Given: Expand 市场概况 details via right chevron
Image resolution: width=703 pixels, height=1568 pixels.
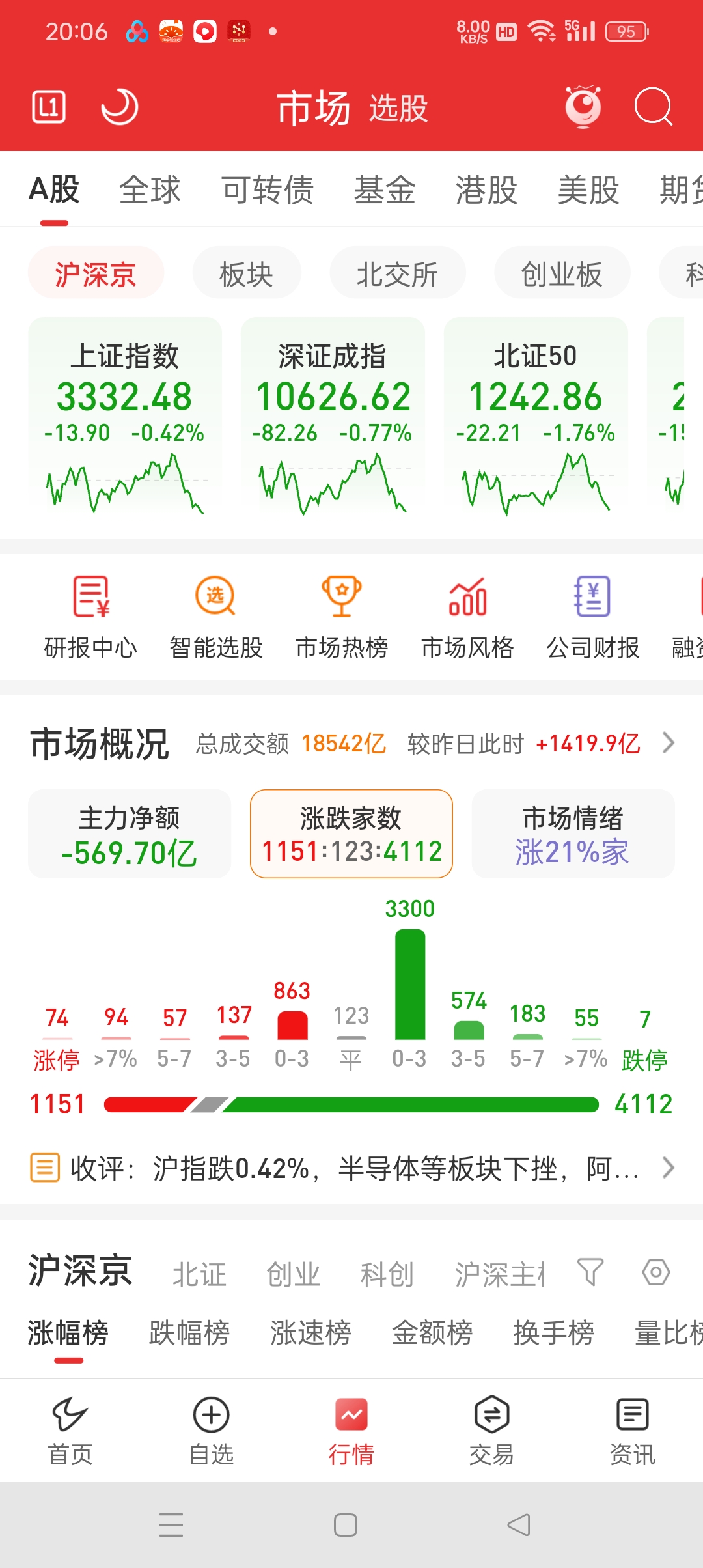Looking at the screenshot, I should [668, 742].
